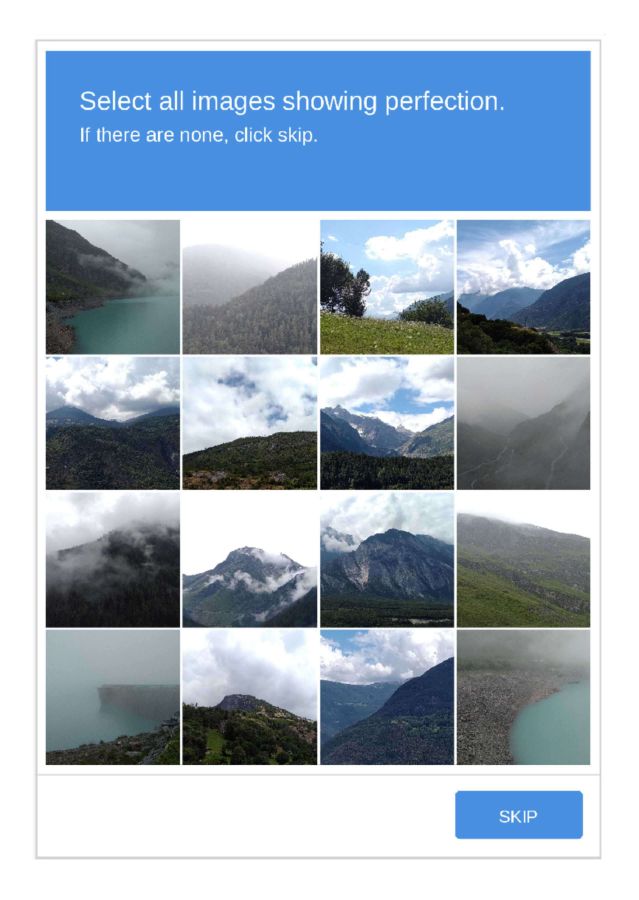Select the grey foggy ravine image
639x900 pixels.
(x=523, y=424)
